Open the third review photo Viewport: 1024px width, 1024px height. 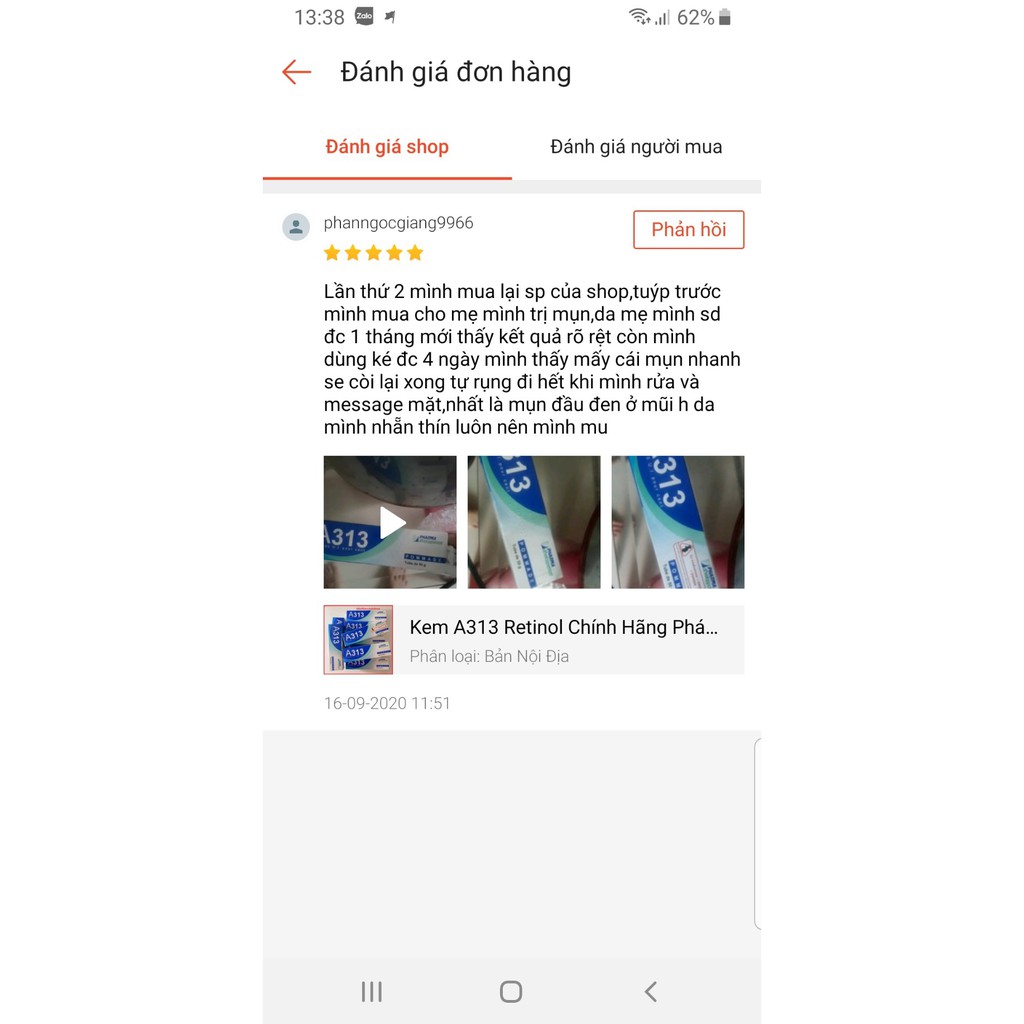pyautogui.click(x=678, y=522)
